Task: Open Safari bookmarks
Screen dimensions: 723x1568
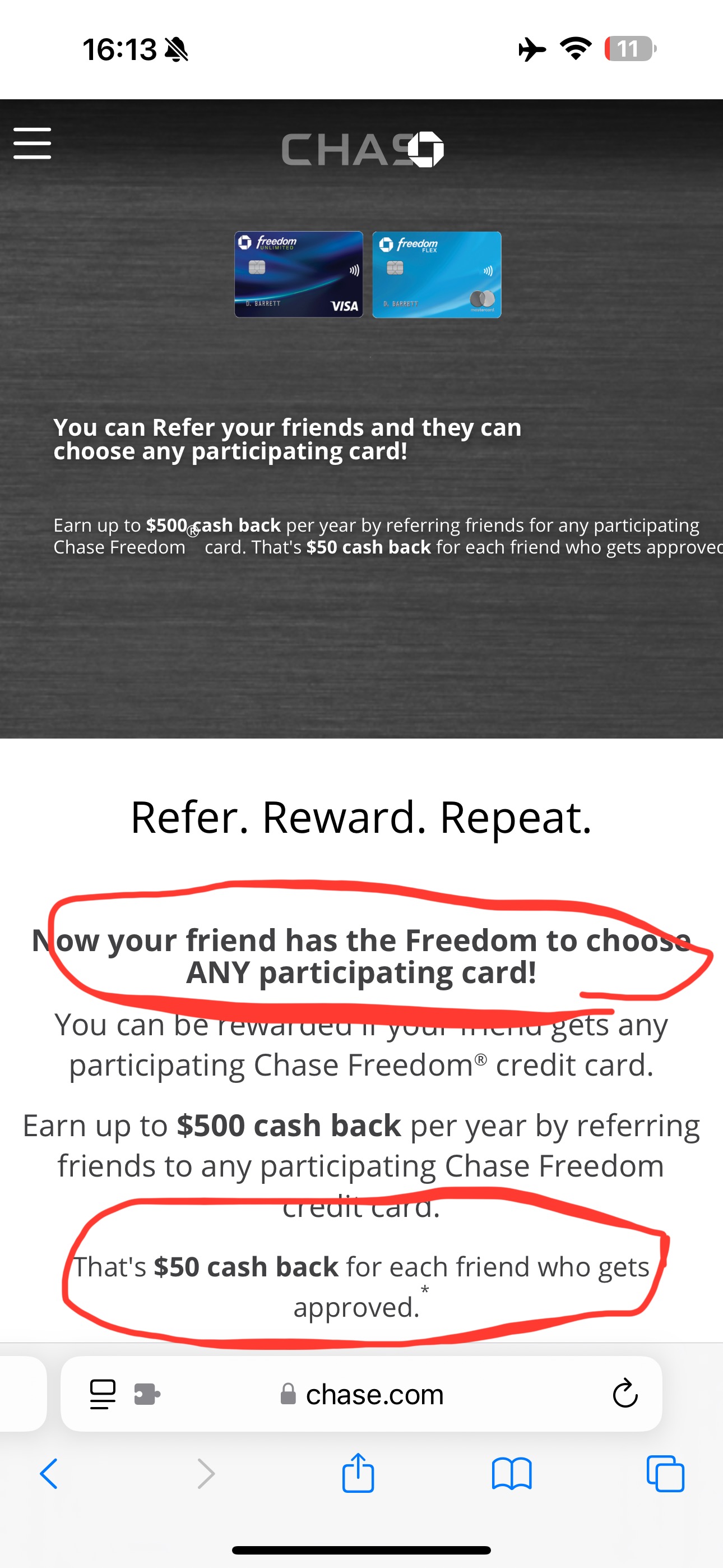Action: tap(512, 1474)
